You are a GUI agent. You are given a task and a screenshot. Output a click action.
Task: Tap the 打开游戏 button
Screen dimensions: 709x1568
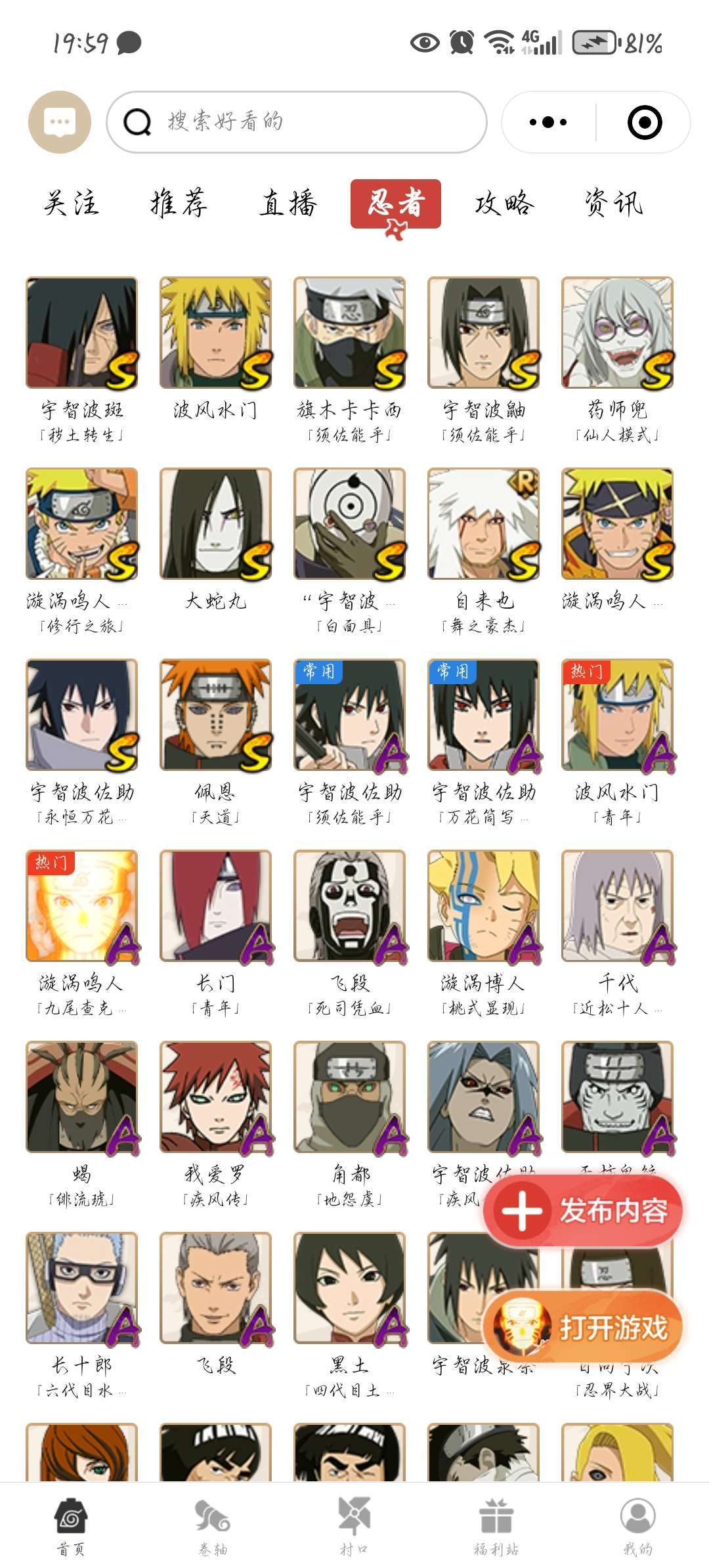(583, 1326)
